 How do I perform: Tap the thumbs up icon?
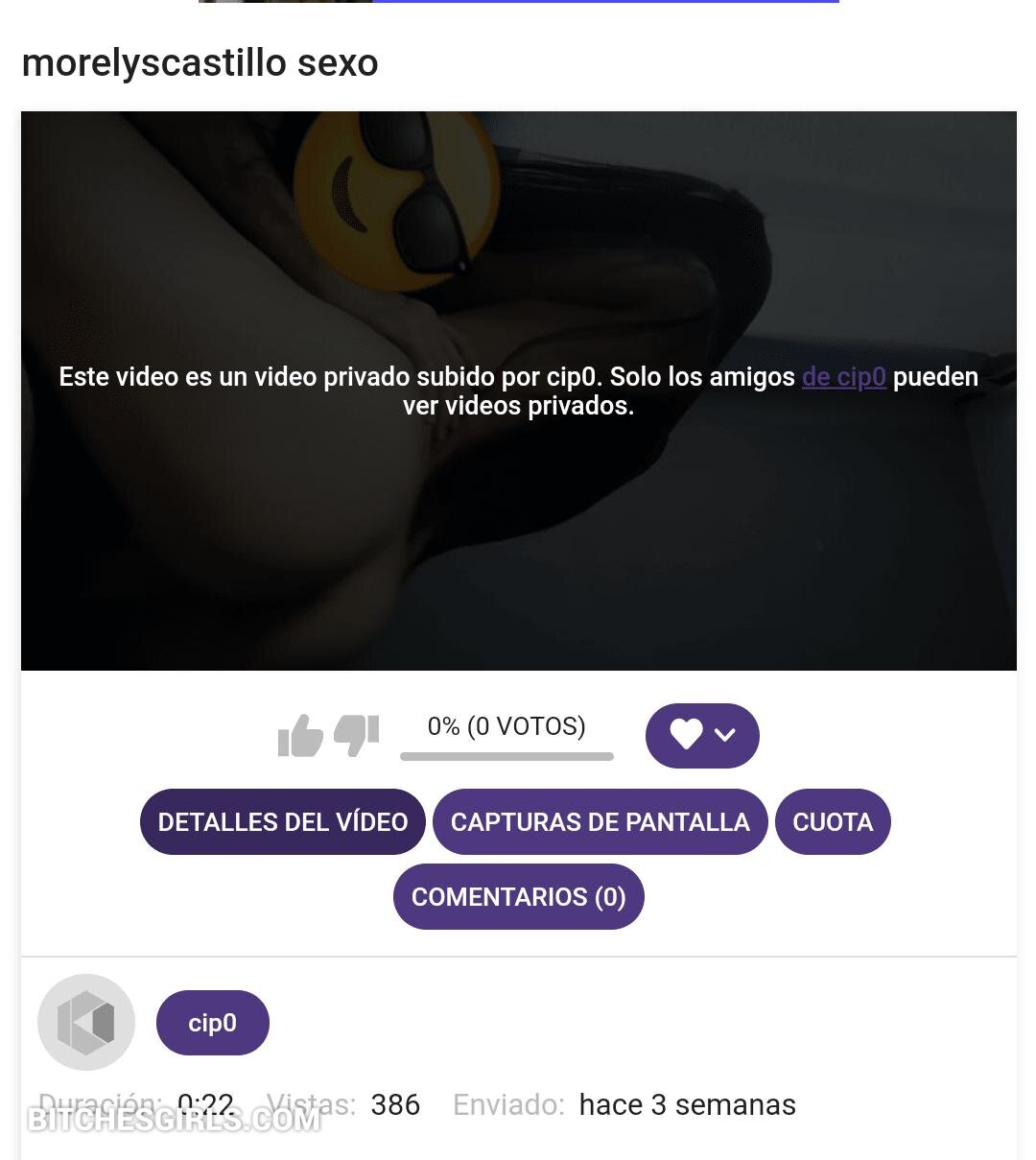300,736
